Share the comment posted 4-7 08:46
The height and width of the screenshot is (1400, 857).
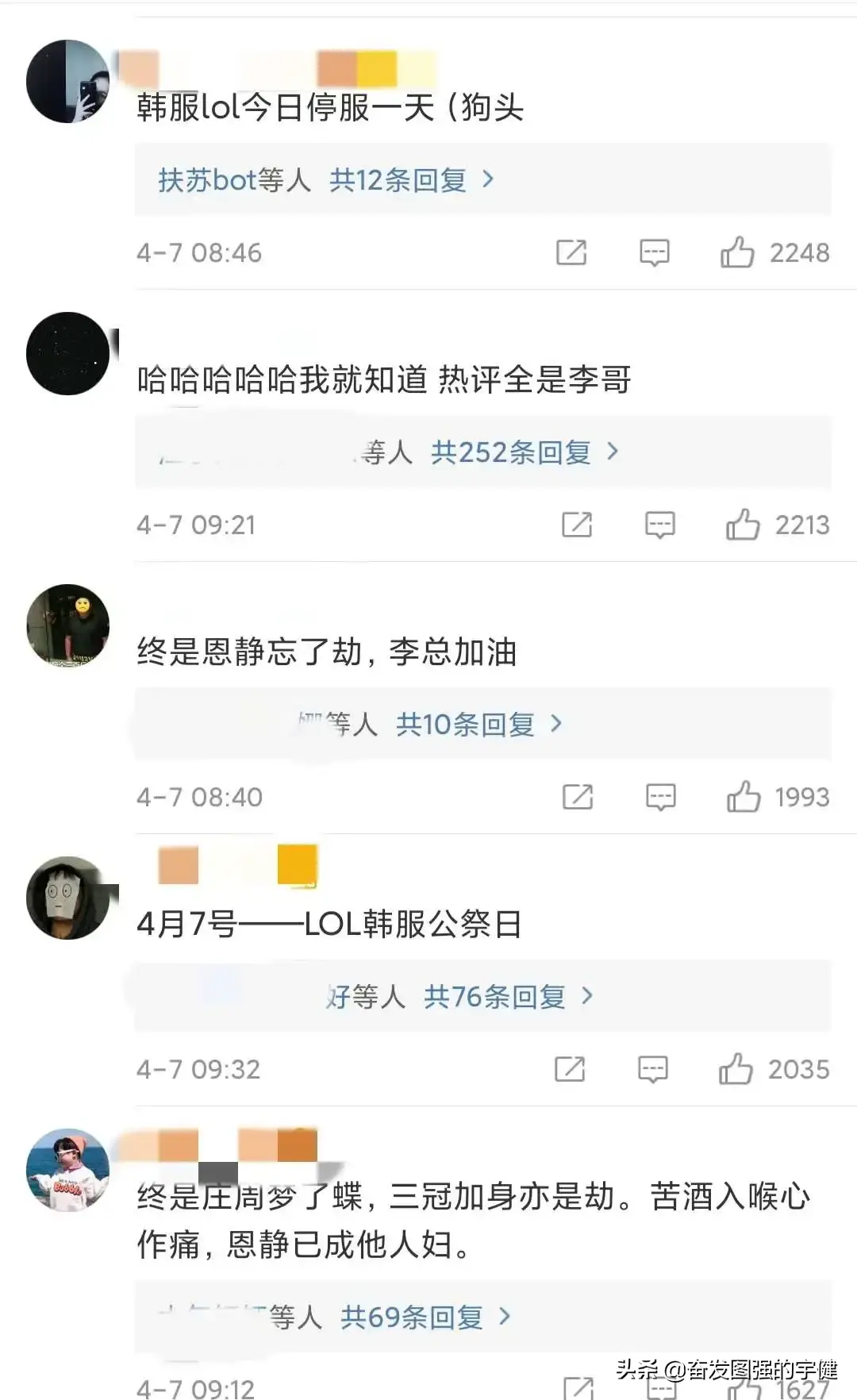(x=571, y=252)
